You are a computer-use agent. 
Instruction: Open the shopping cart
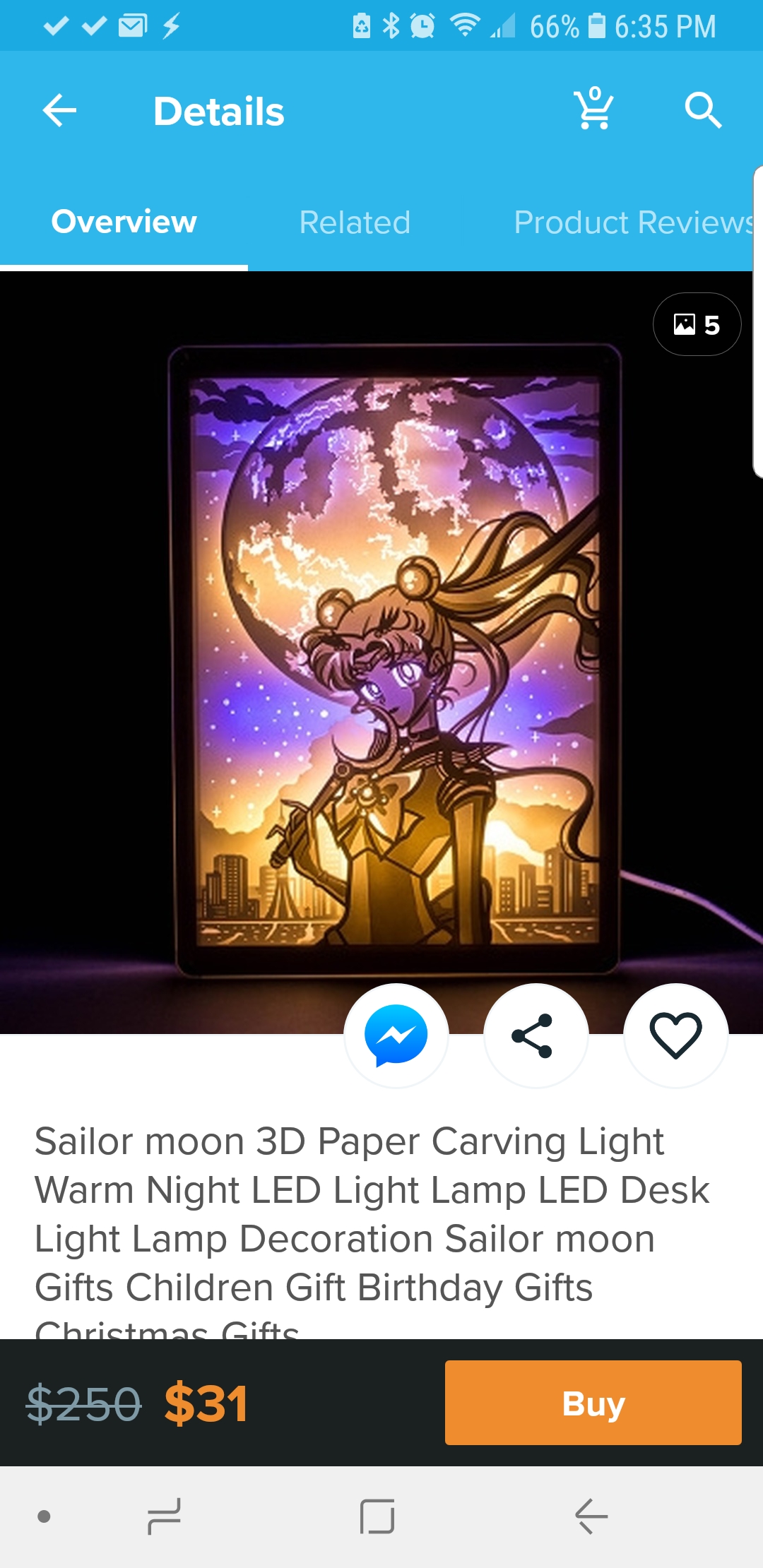pyautogui.click(x=593, y=109)
